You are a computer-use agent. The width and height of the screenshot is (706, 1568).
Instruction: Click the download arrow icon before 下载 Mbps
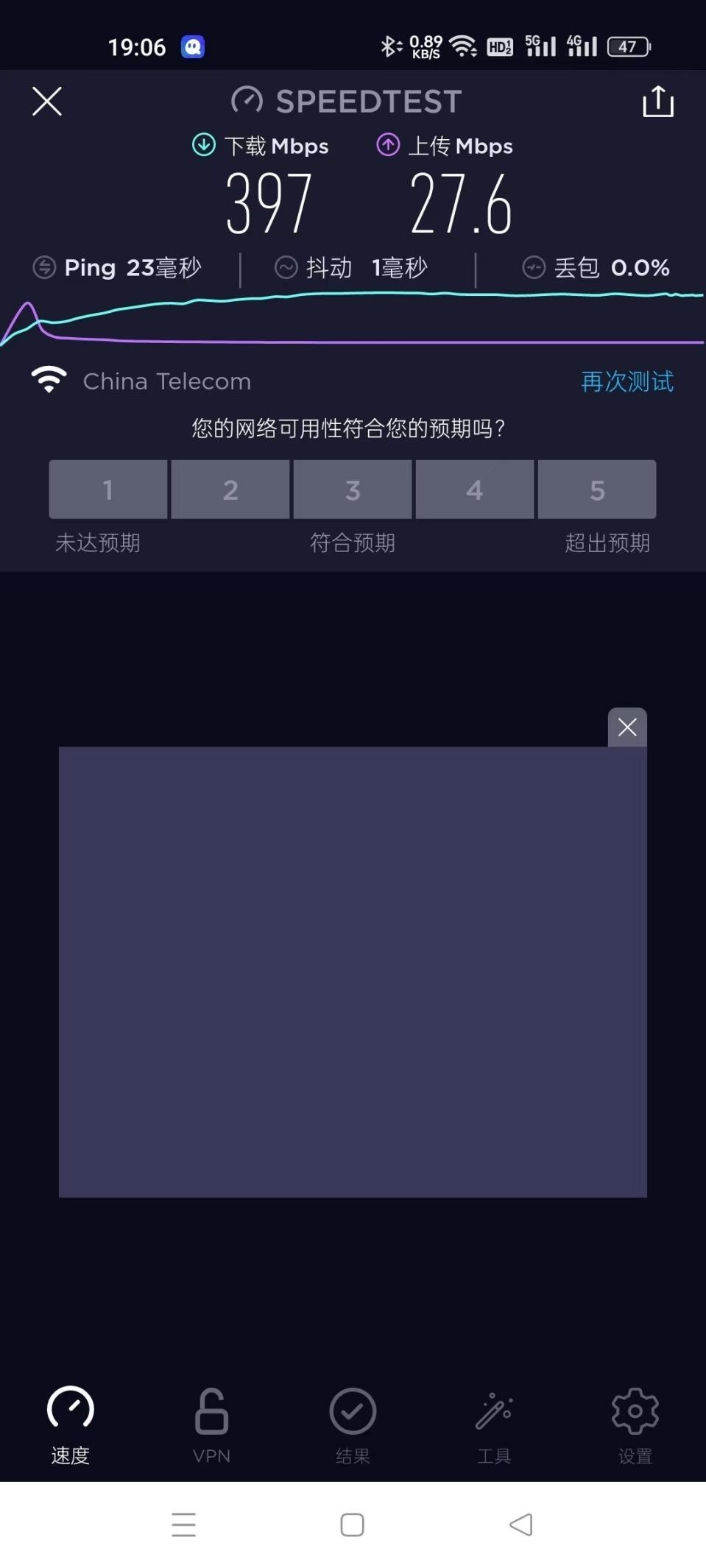202,145
